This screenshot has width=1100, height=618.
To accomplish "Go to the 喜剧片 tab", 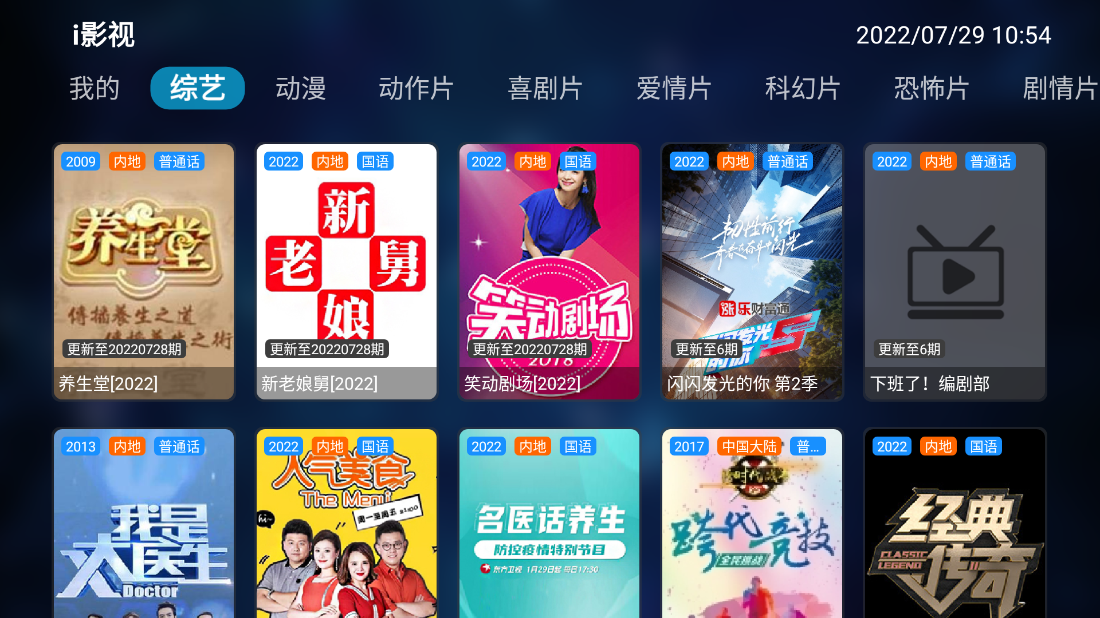I will coord(545,88).
